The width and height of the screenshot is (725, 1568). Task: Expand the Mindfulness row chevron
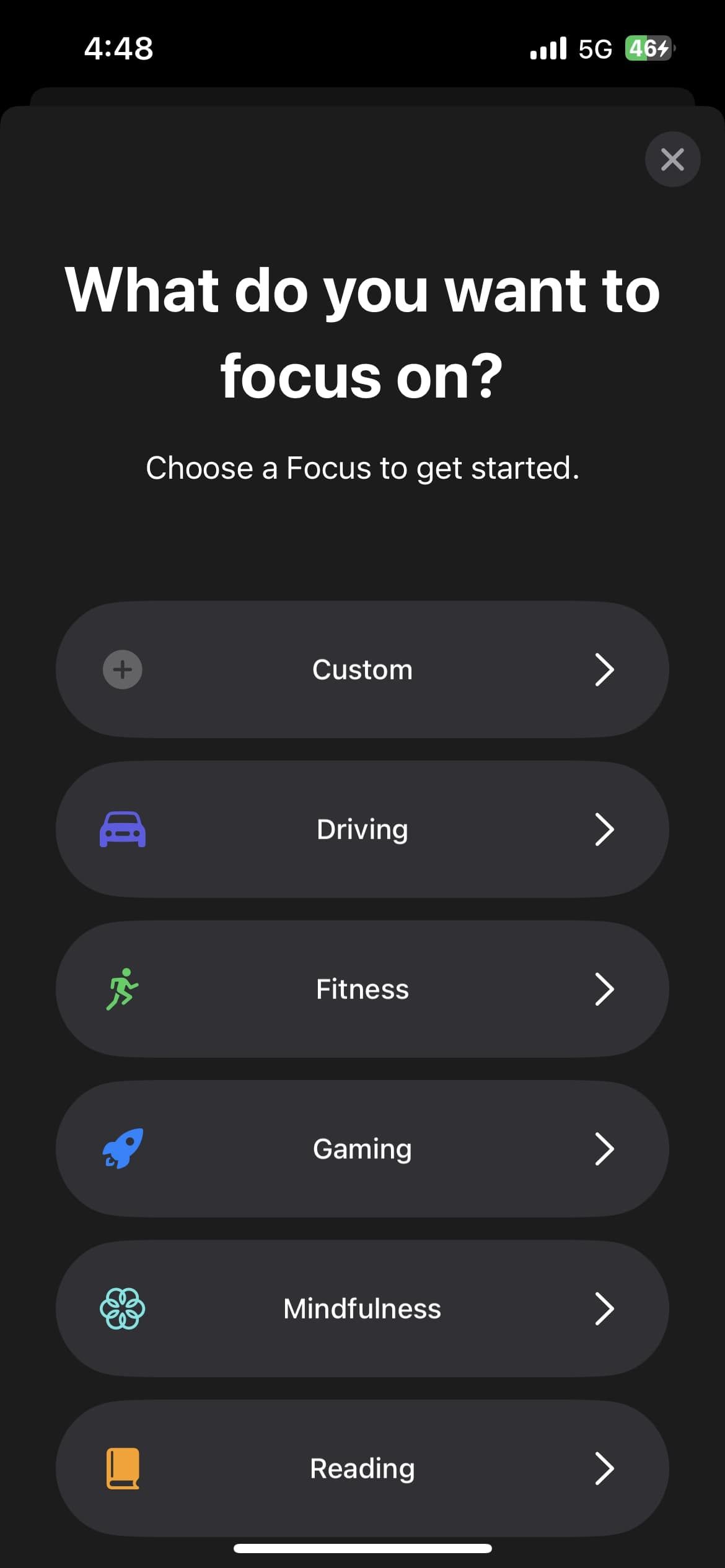click(604, 1309)
